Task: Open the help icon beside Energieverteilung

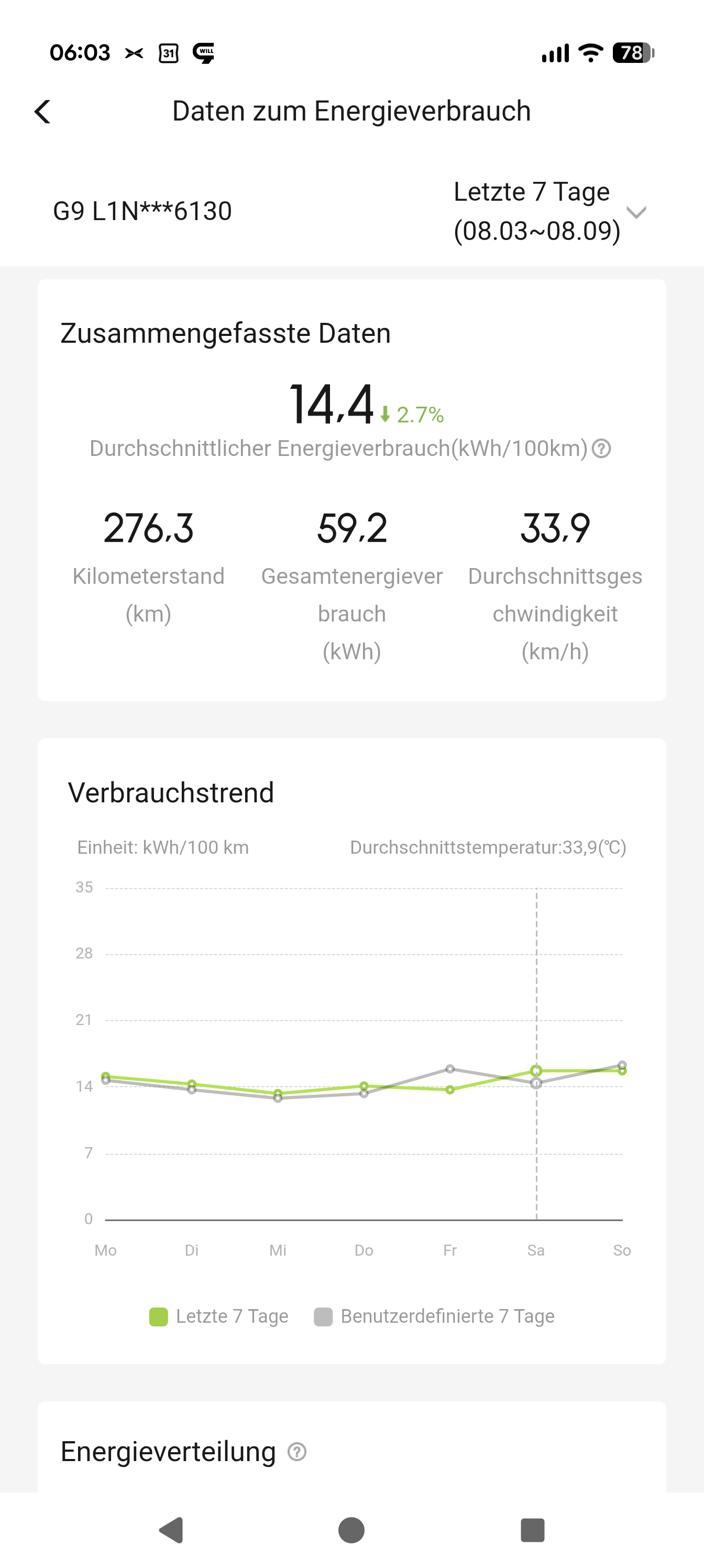Action: click(x=297, y=1452)
